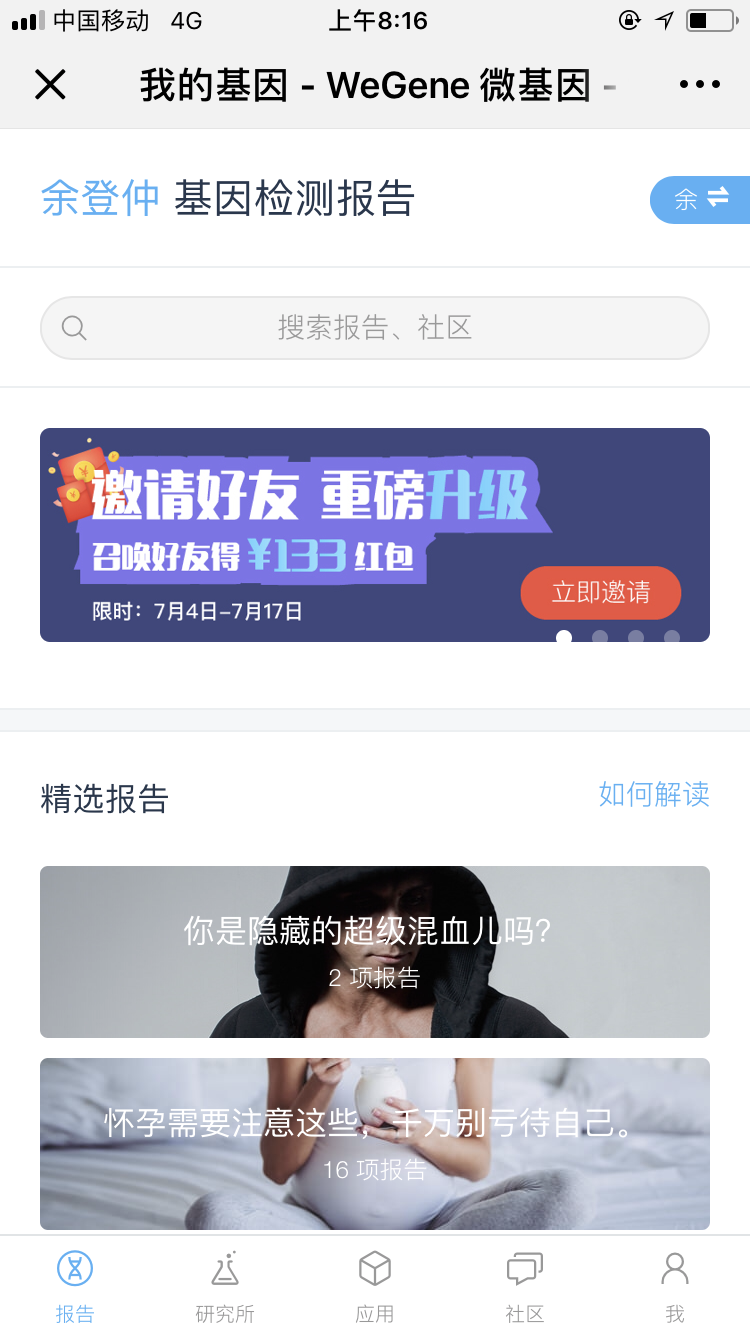Screen dimensions: 750x1334
Task: Open the three-dot overflow menu
Action: [700, 85]
